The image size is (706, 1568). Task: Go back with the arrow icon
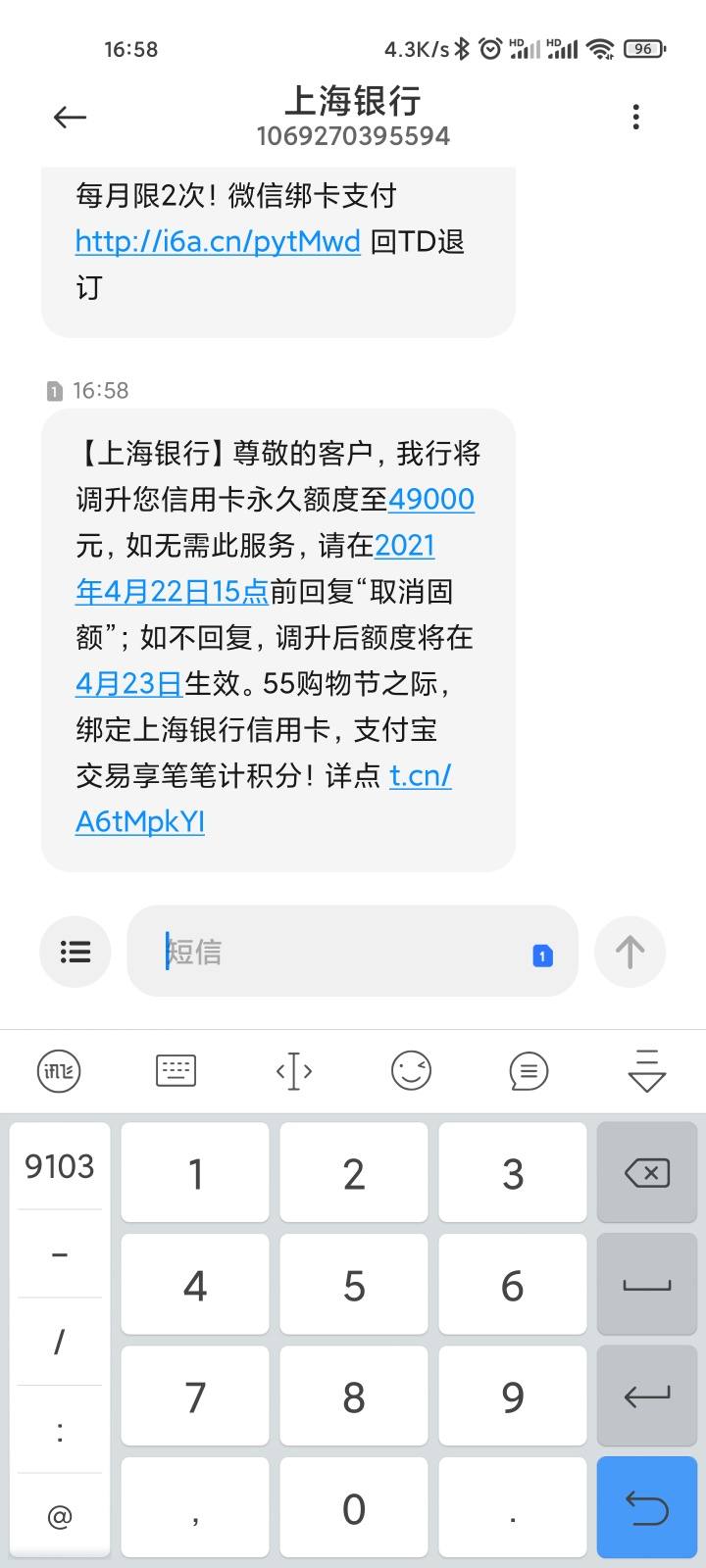tap(70, 118)
